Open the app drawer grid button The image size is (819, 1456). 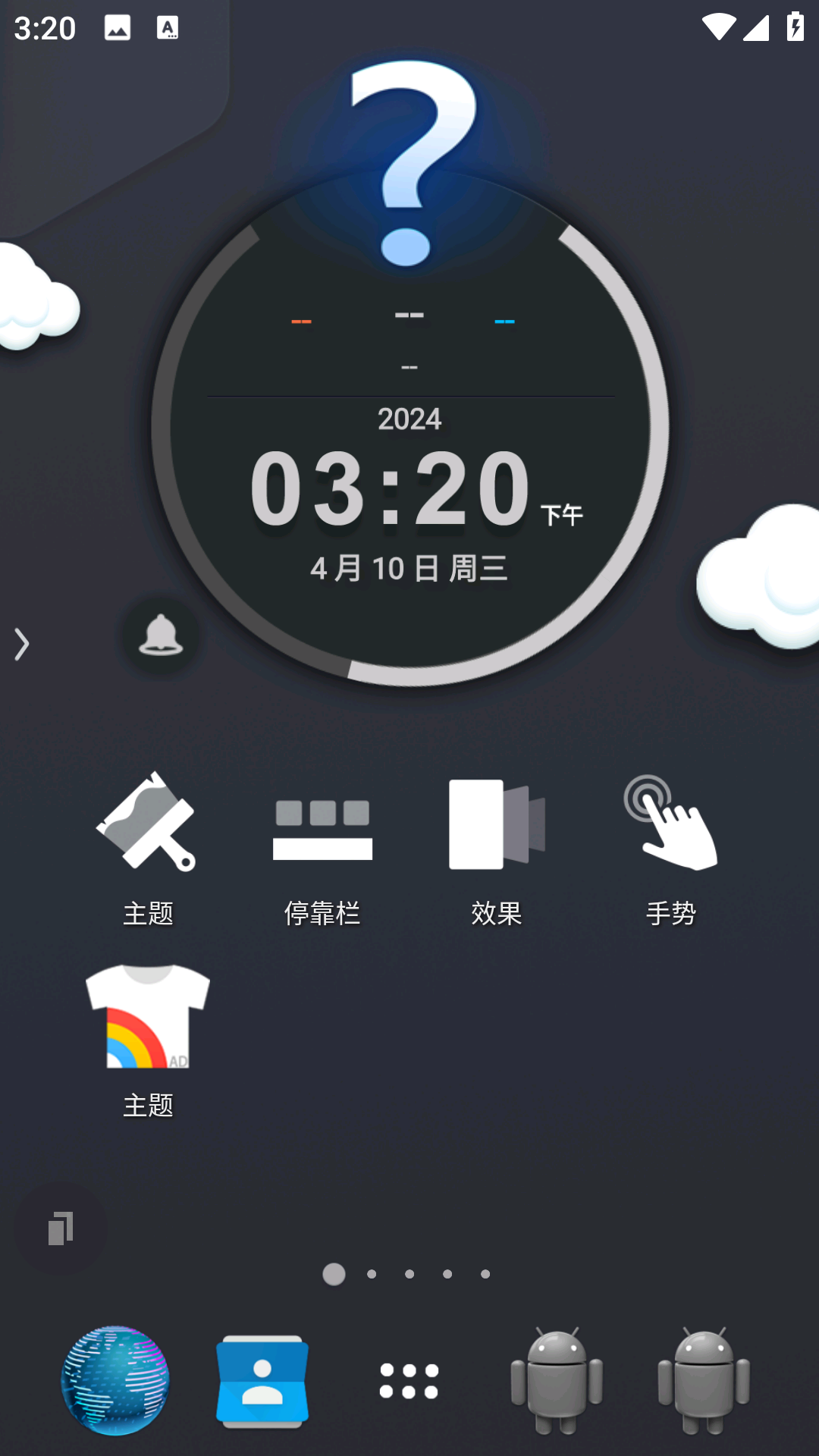[409, 1381]
